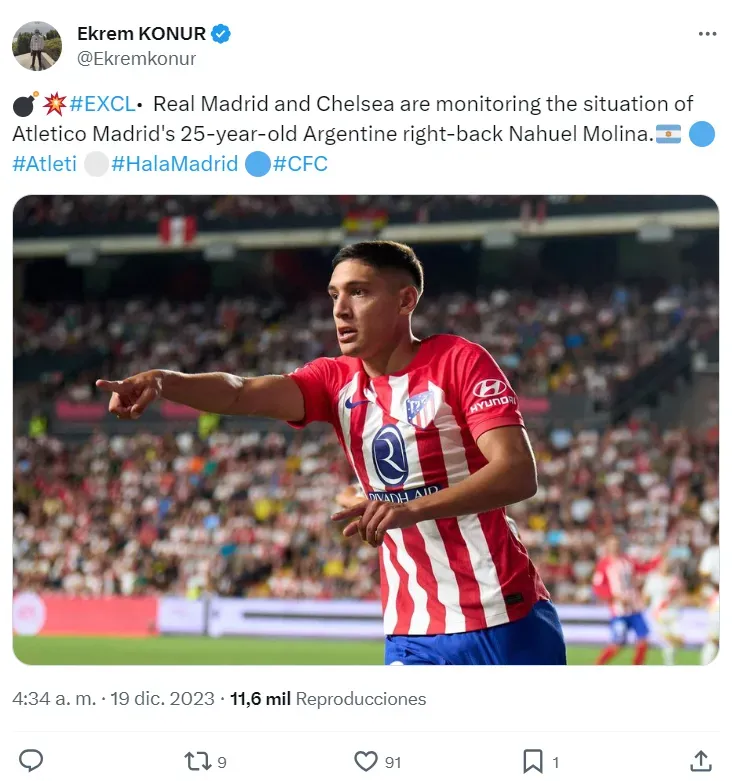The image size is (734, 781).
Task: View the Nahuel Molina photo fullscreen
Action: (366, 430)
